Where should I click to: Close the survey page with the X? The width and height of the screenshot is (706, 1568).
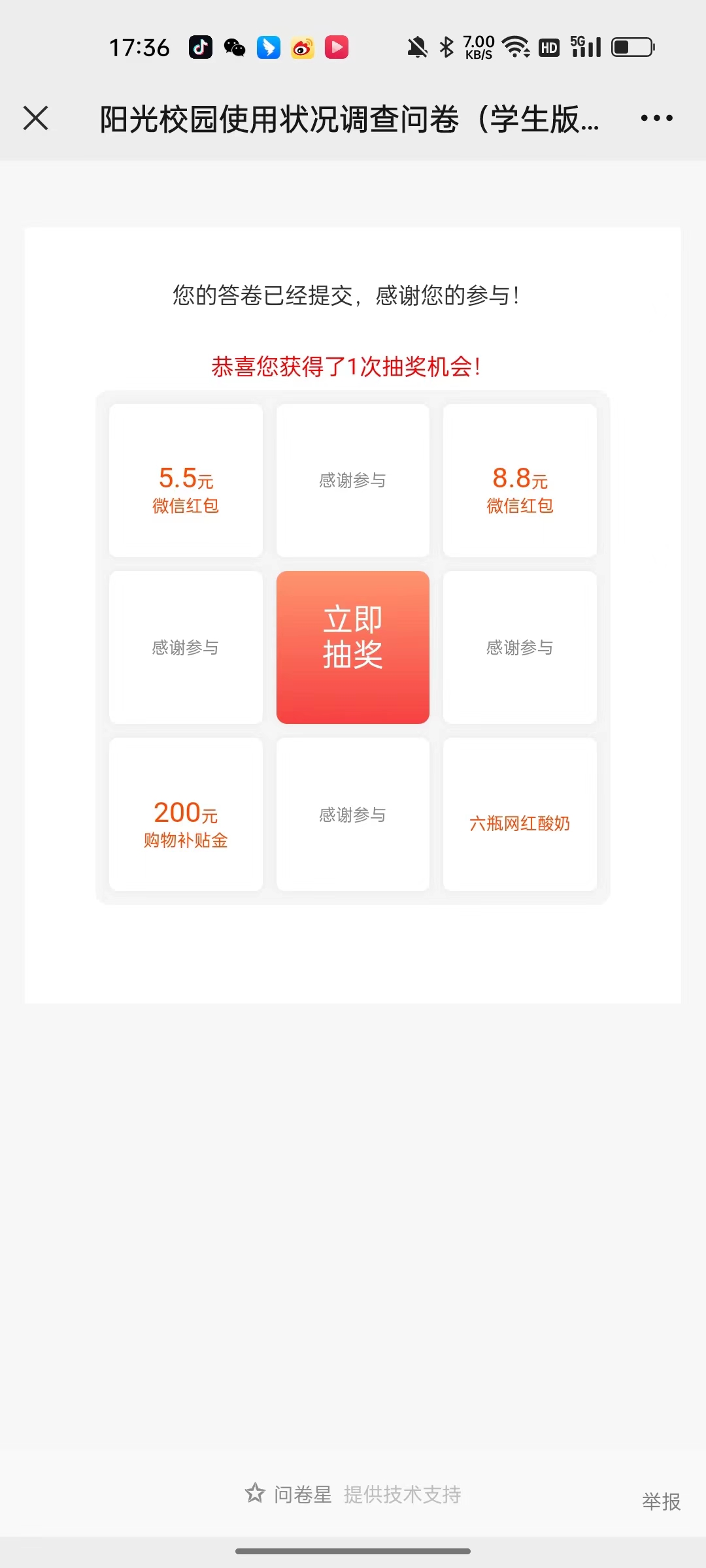pos(35,118)
